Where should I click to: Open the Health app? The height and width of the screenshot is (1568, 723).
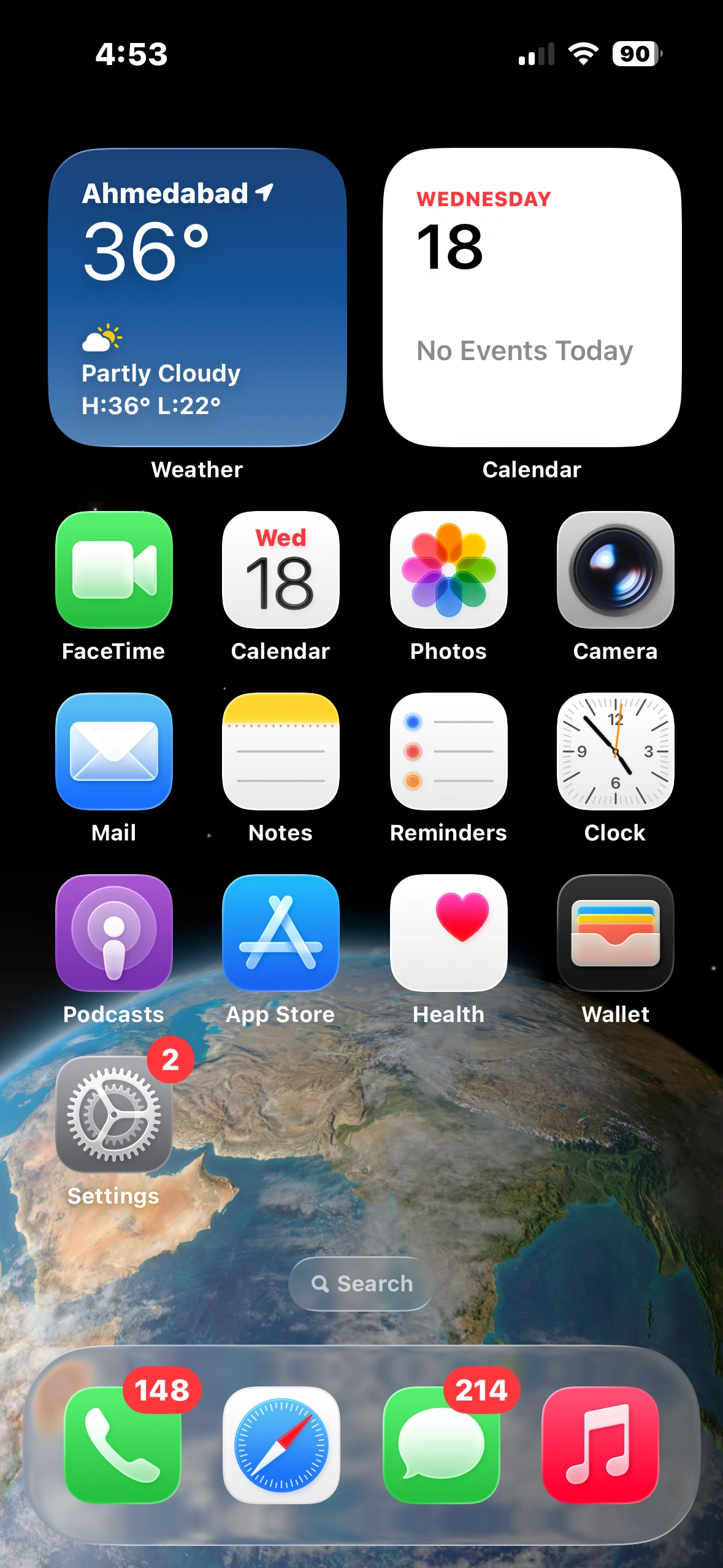click(x=448, y=933)
